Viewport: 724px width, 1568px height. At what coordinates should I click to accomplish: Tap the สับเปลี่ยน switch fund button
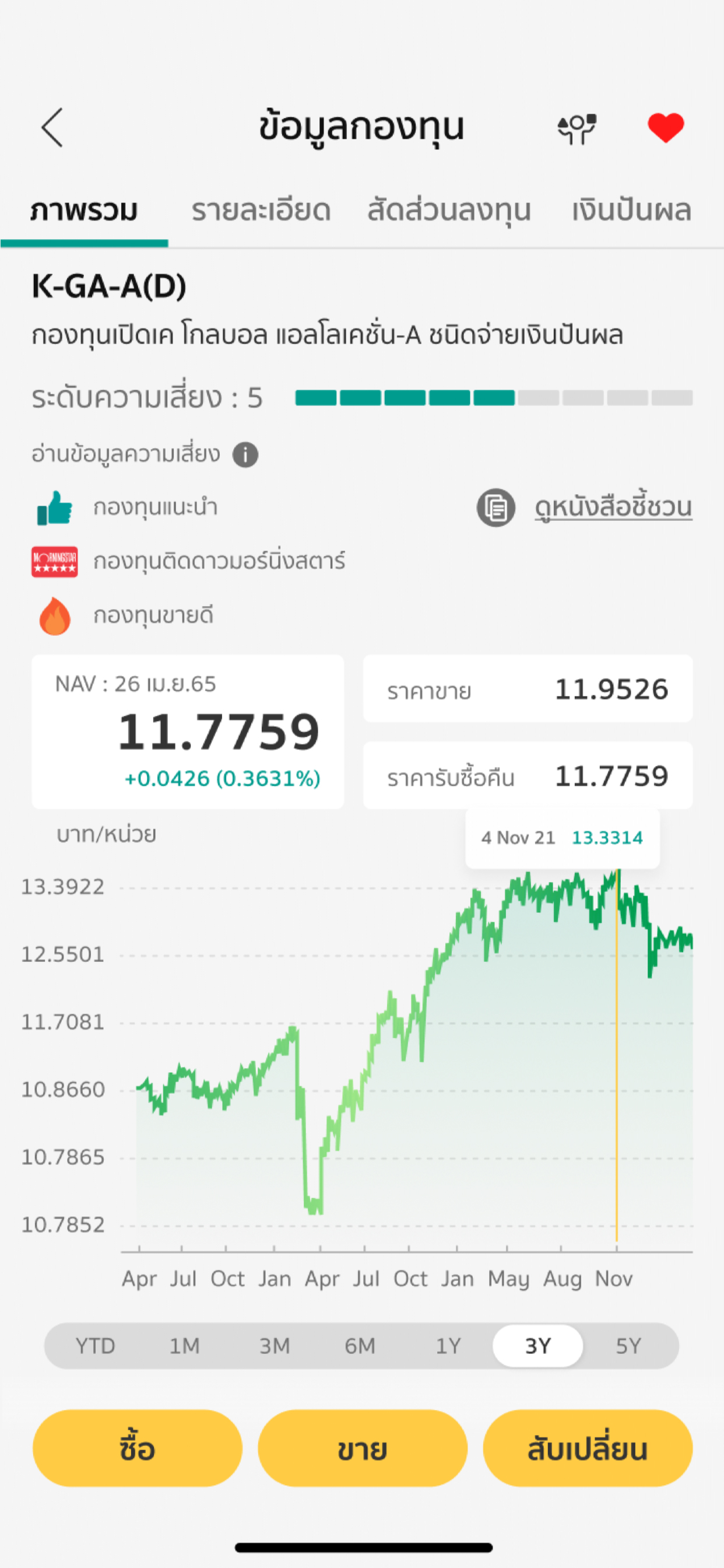[x=588, y=1448]
